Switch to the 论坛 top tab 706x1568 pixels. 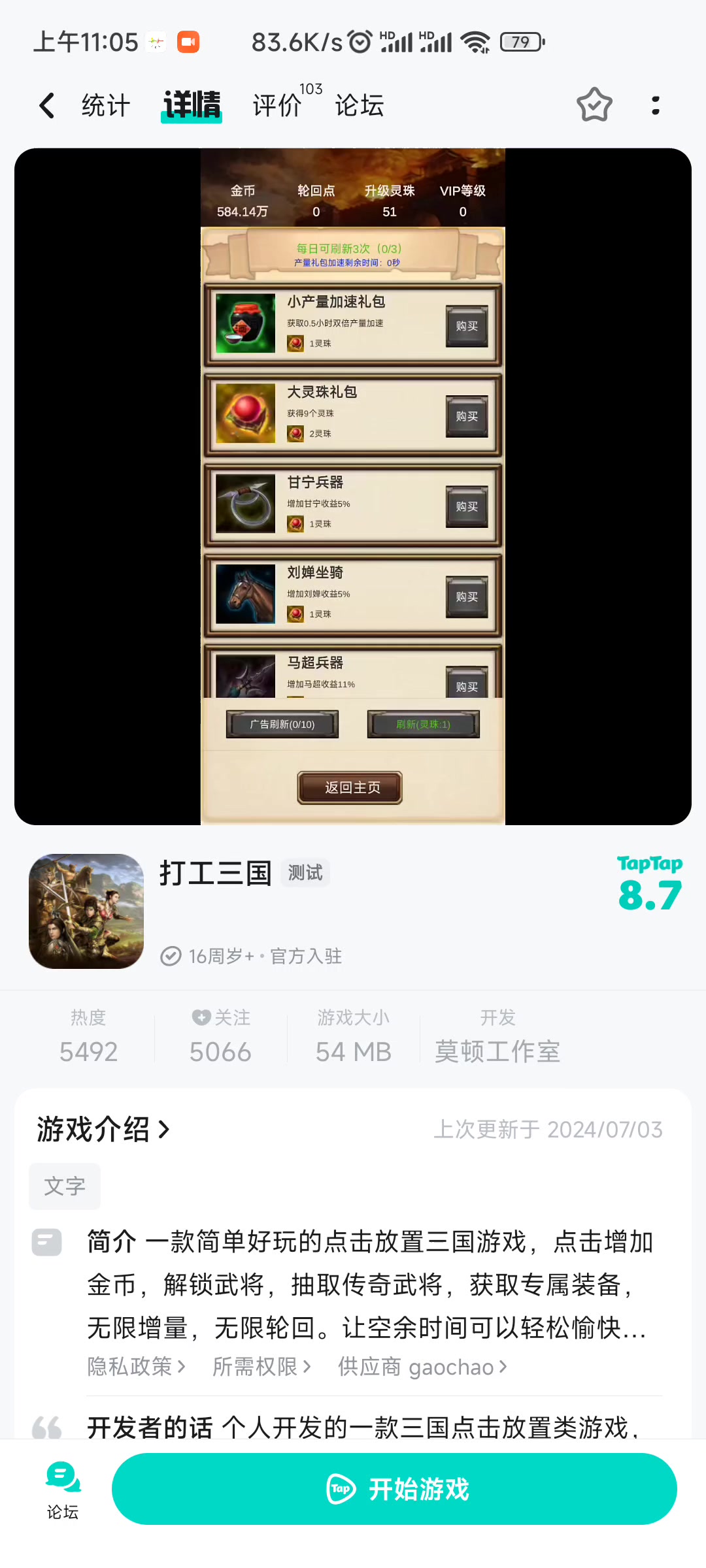[360, 105]
